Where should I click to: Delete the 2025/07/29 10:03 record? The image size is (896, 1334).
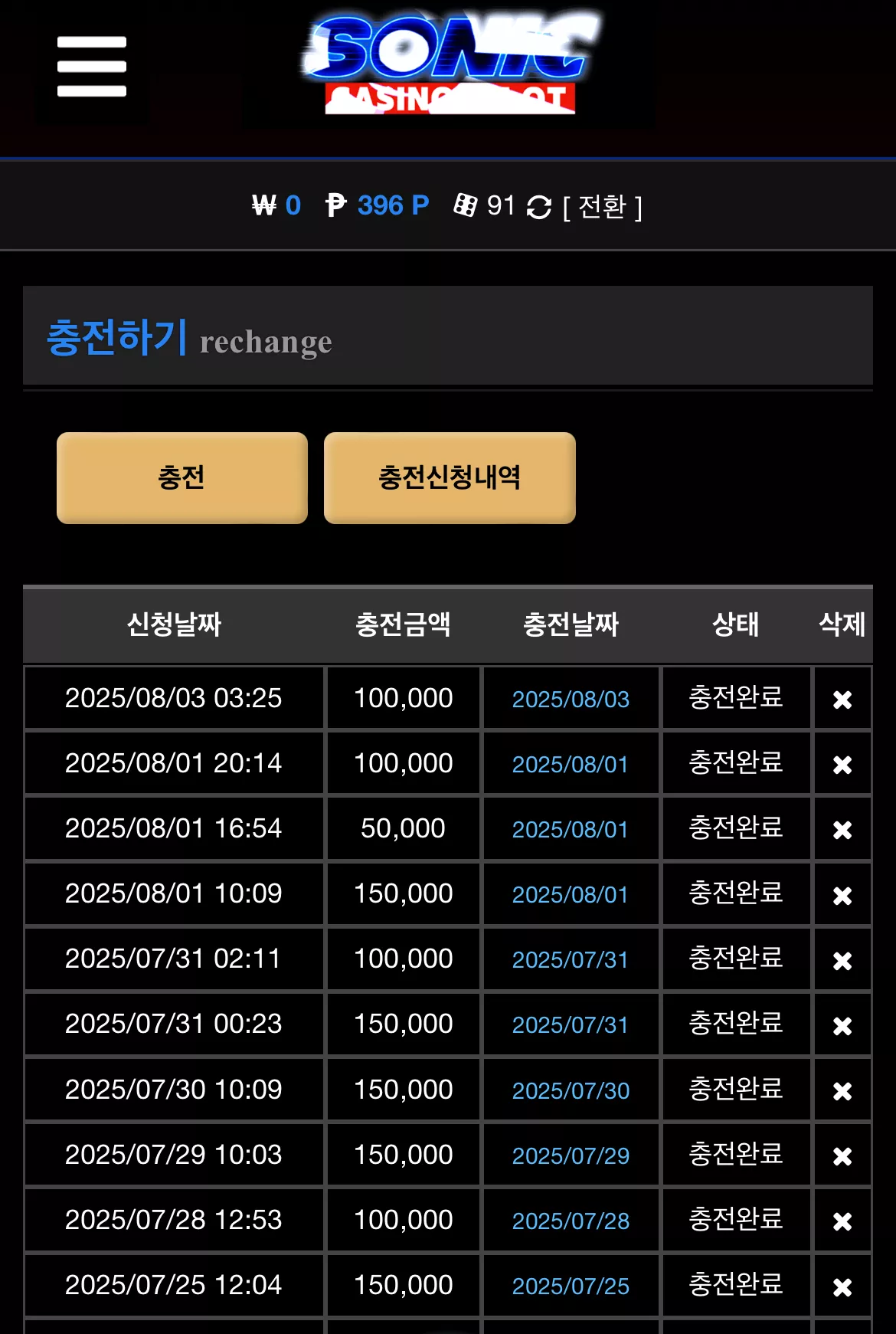coord(842,1155)
